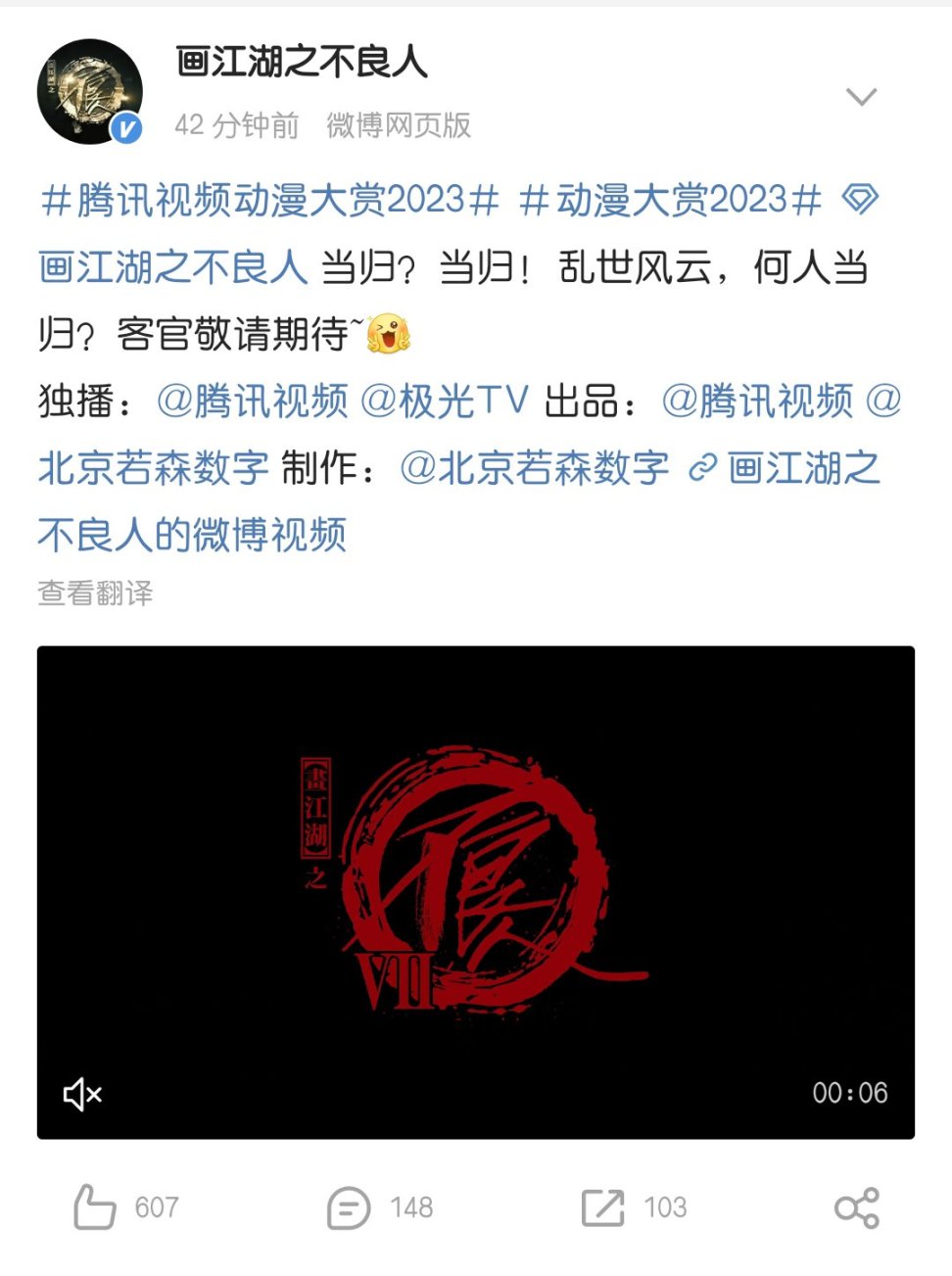Screen dimensions: 952x1276
Task: Open the @极光TV mention
Action: click(445, 401)
